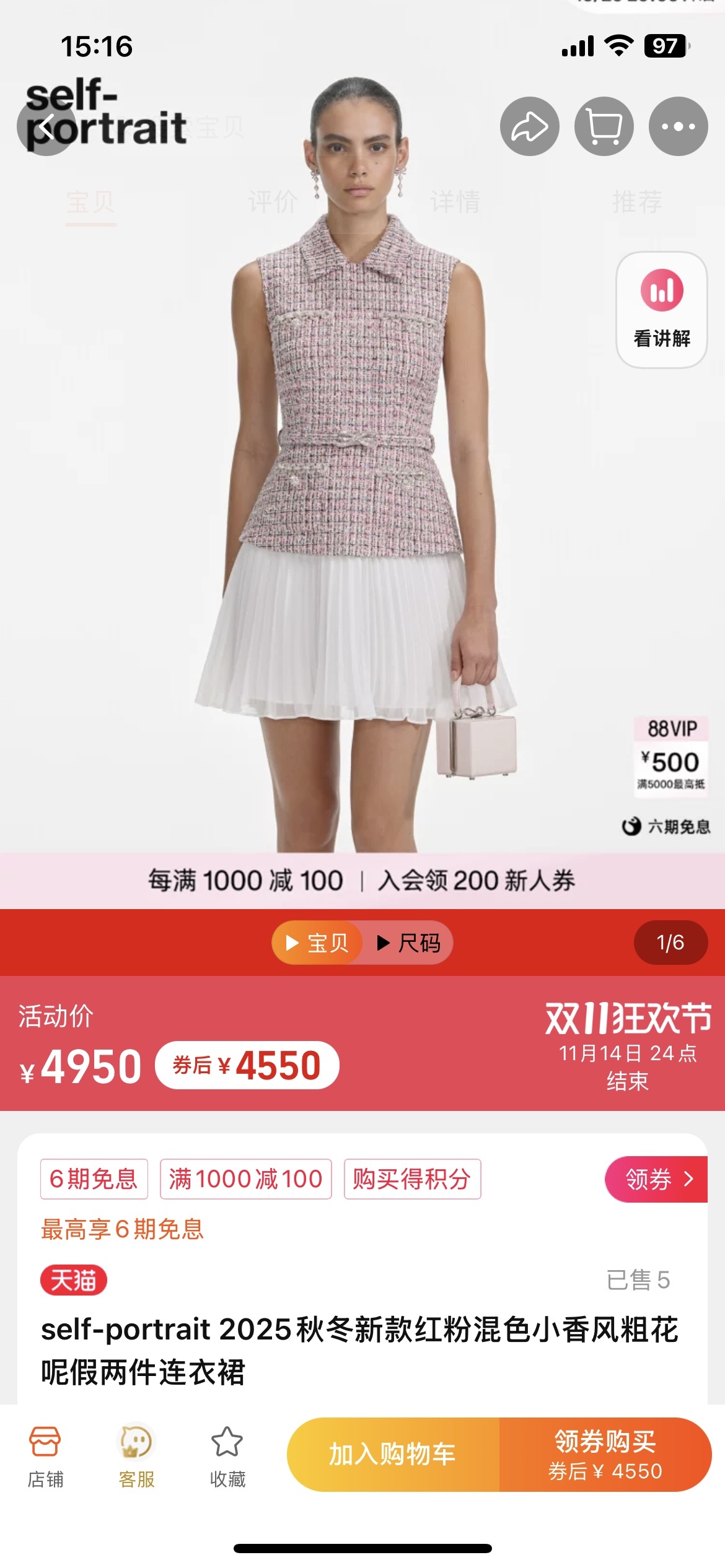Select the 宝贝 gallery pill

coord(317,943)
